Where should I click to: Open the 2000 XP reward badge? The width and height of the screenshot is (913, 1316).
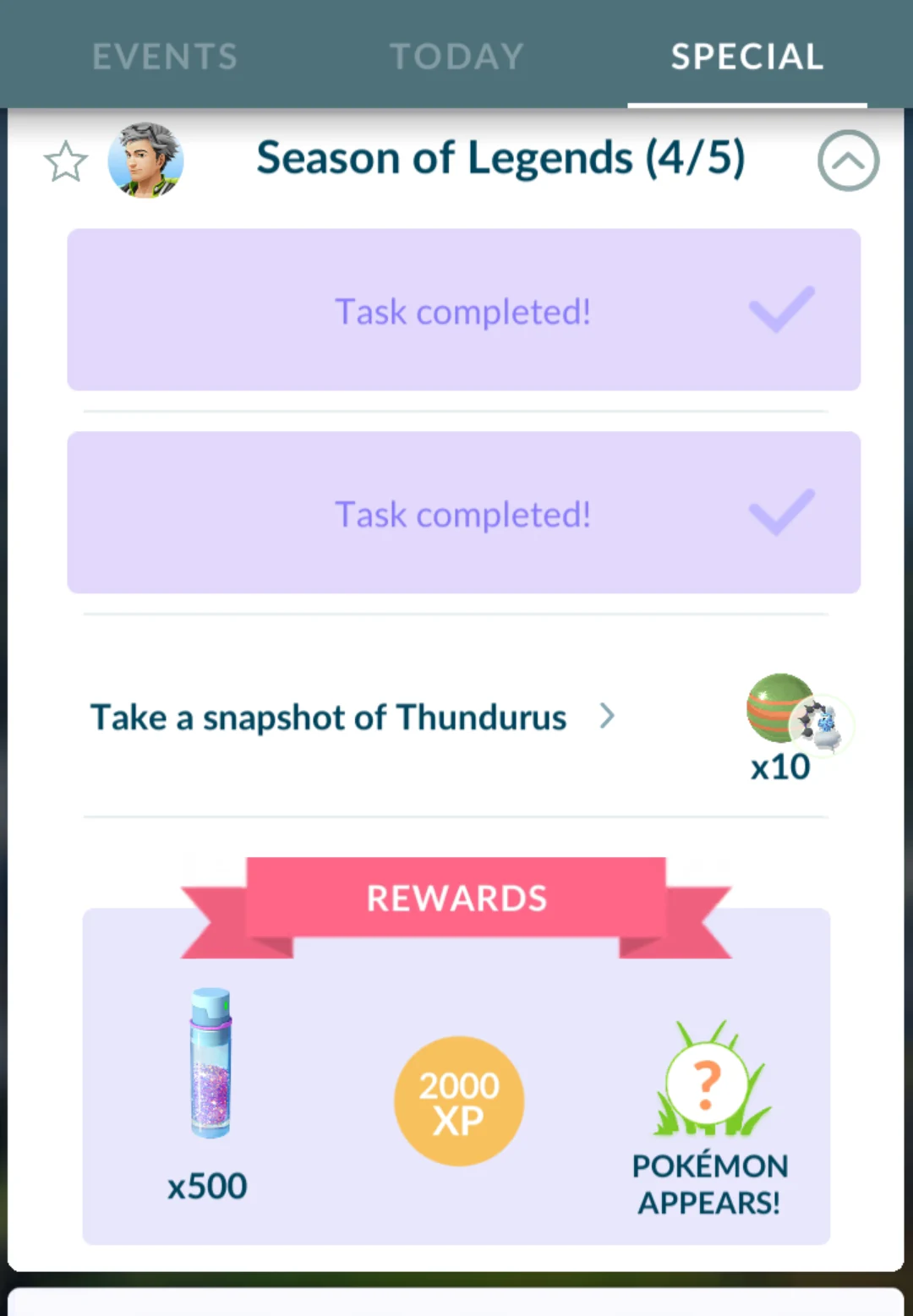pyautogui.click(x=459, y=1101)
